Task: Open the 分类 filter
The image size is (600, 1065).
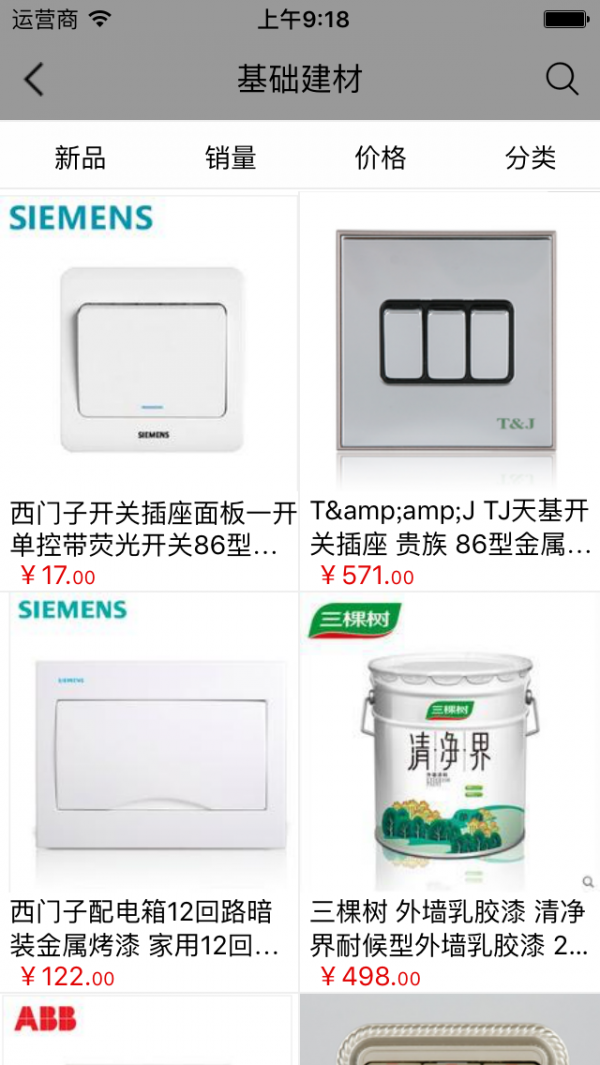Action: pyautogui.click(x=530, y=157)
